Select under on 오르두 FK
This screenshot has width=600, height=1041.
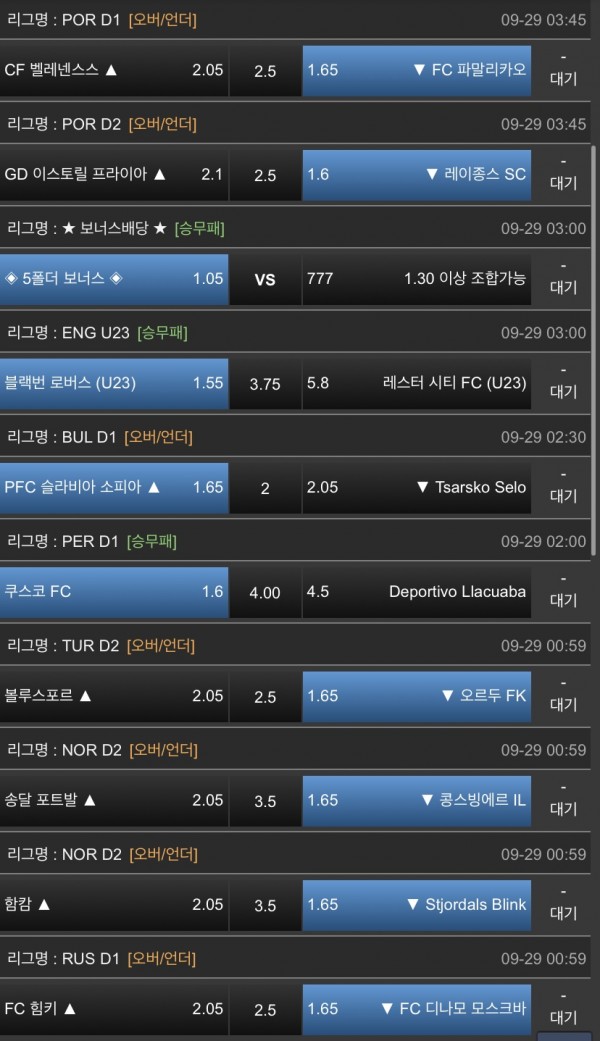[416, 696]
